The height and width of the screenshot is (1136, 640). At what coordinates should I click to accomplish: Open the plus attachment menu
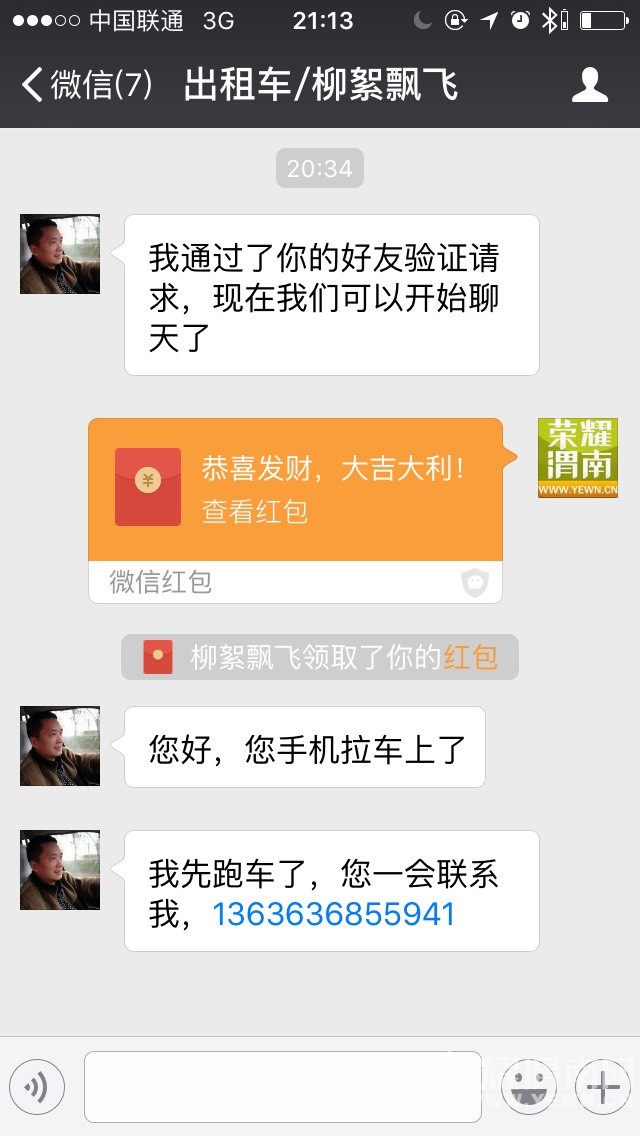point(602,1087)
